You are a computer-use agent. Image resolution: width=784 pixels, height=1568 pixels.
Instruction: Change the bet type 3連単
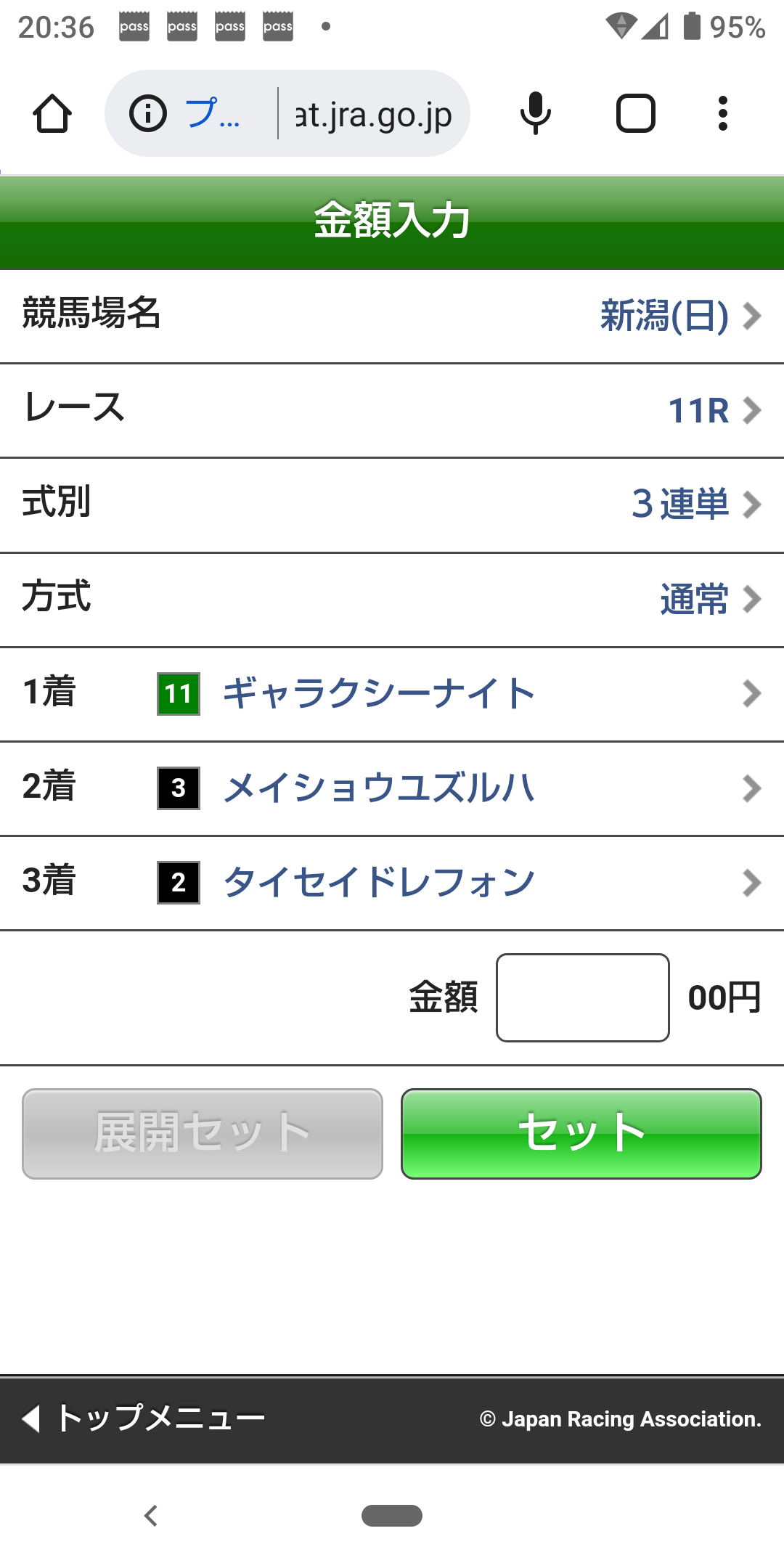pos(695,505)
